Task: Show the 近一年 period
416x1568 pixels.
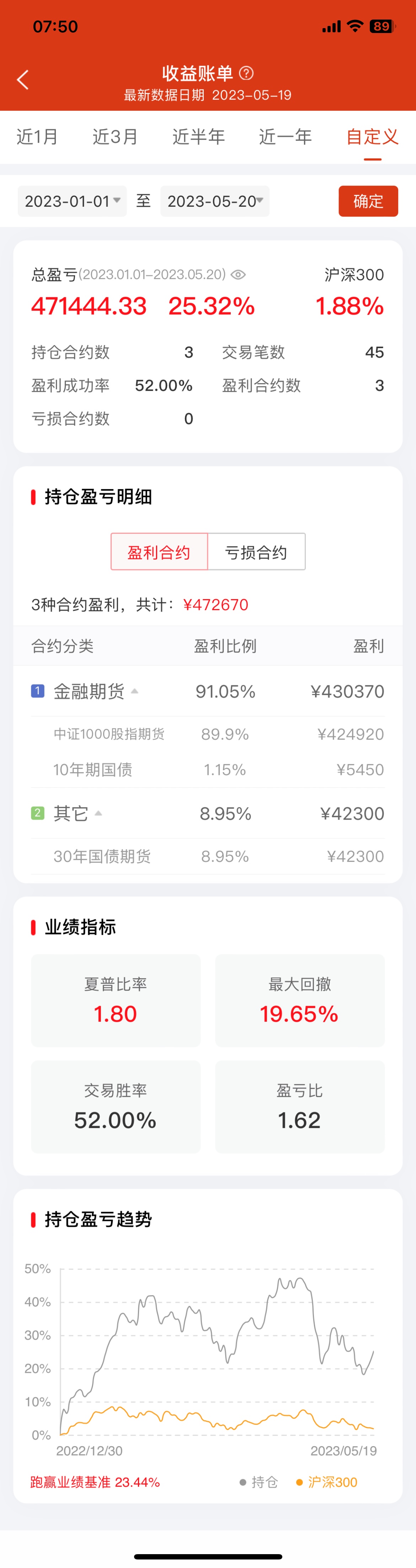Action: (x=285, y=137)
